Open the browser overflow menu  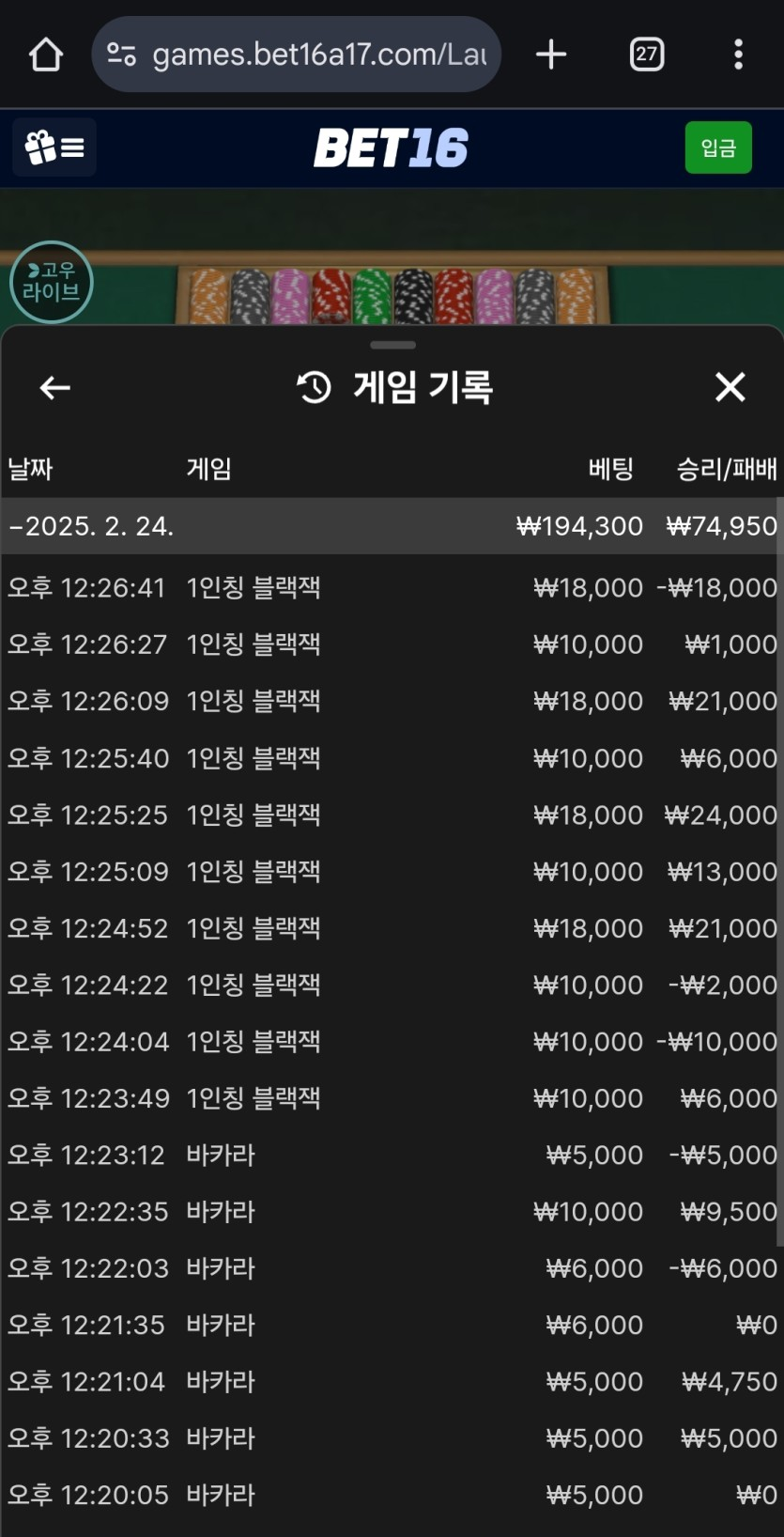click(738, 54)
